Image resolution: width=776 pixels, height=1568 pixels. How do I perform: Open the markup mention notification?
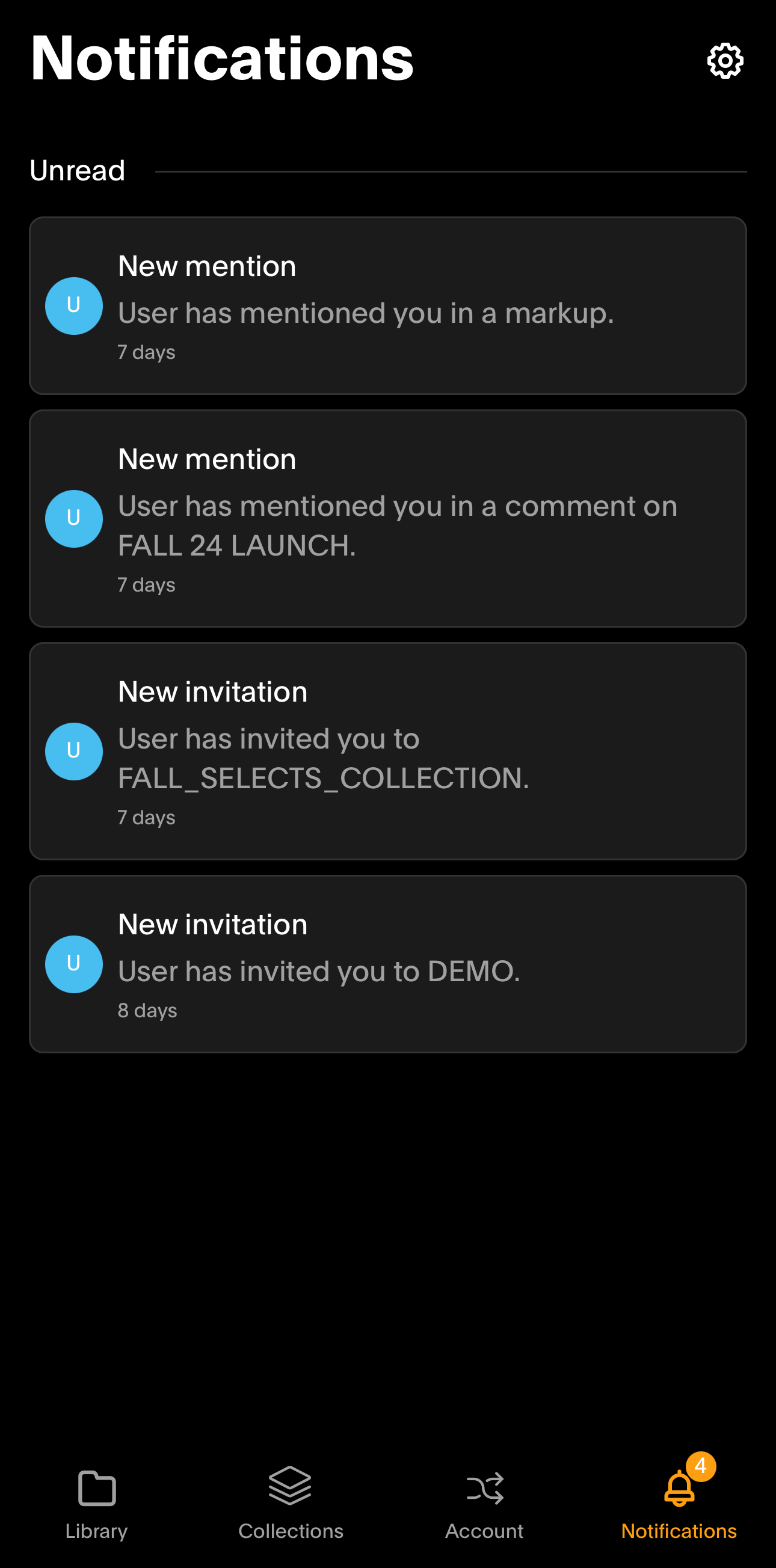388,305
